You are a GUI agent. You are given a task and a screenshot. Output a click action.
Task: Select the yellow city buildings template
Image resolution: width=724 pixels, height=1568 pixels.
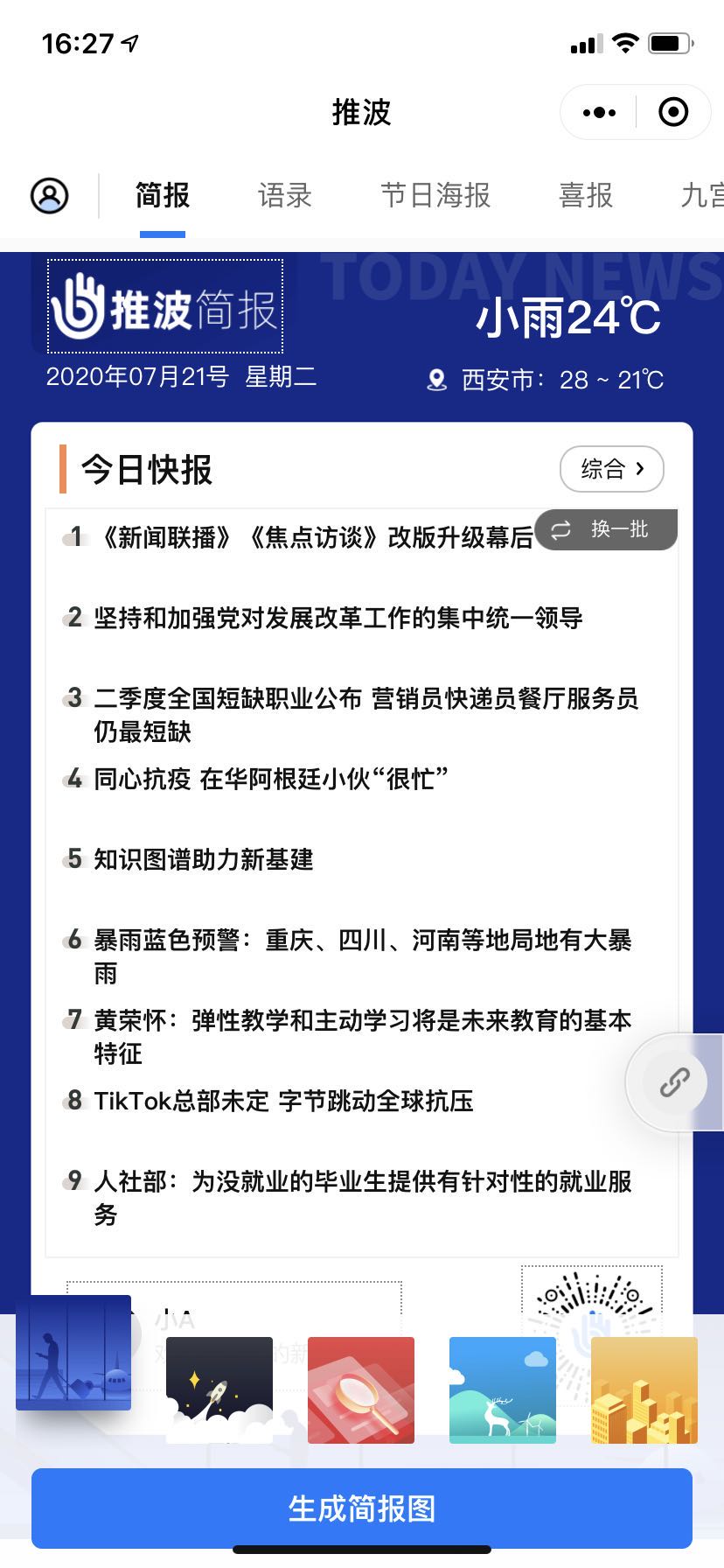(x=644, y=1389)
